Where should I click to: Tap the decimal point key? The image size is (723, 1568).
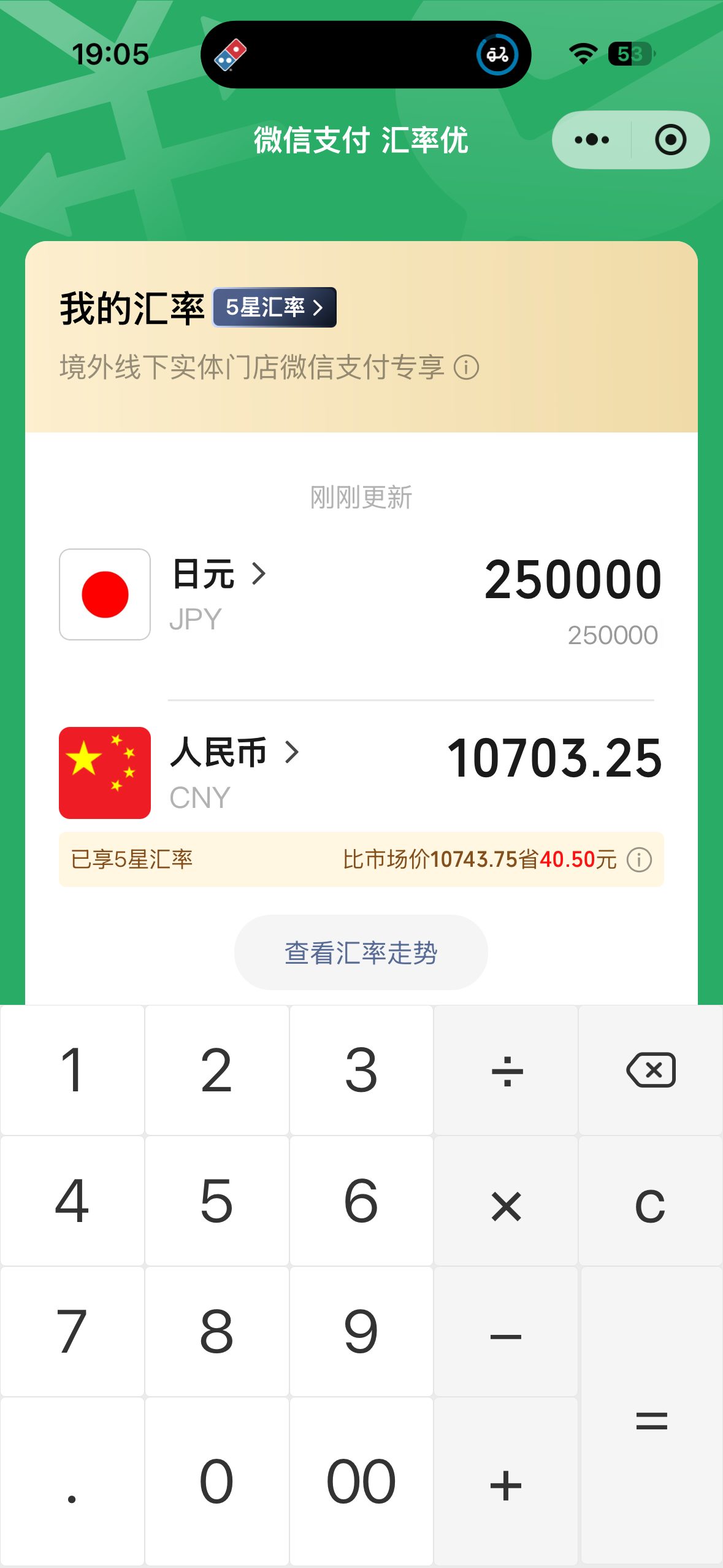(72, 1482)
